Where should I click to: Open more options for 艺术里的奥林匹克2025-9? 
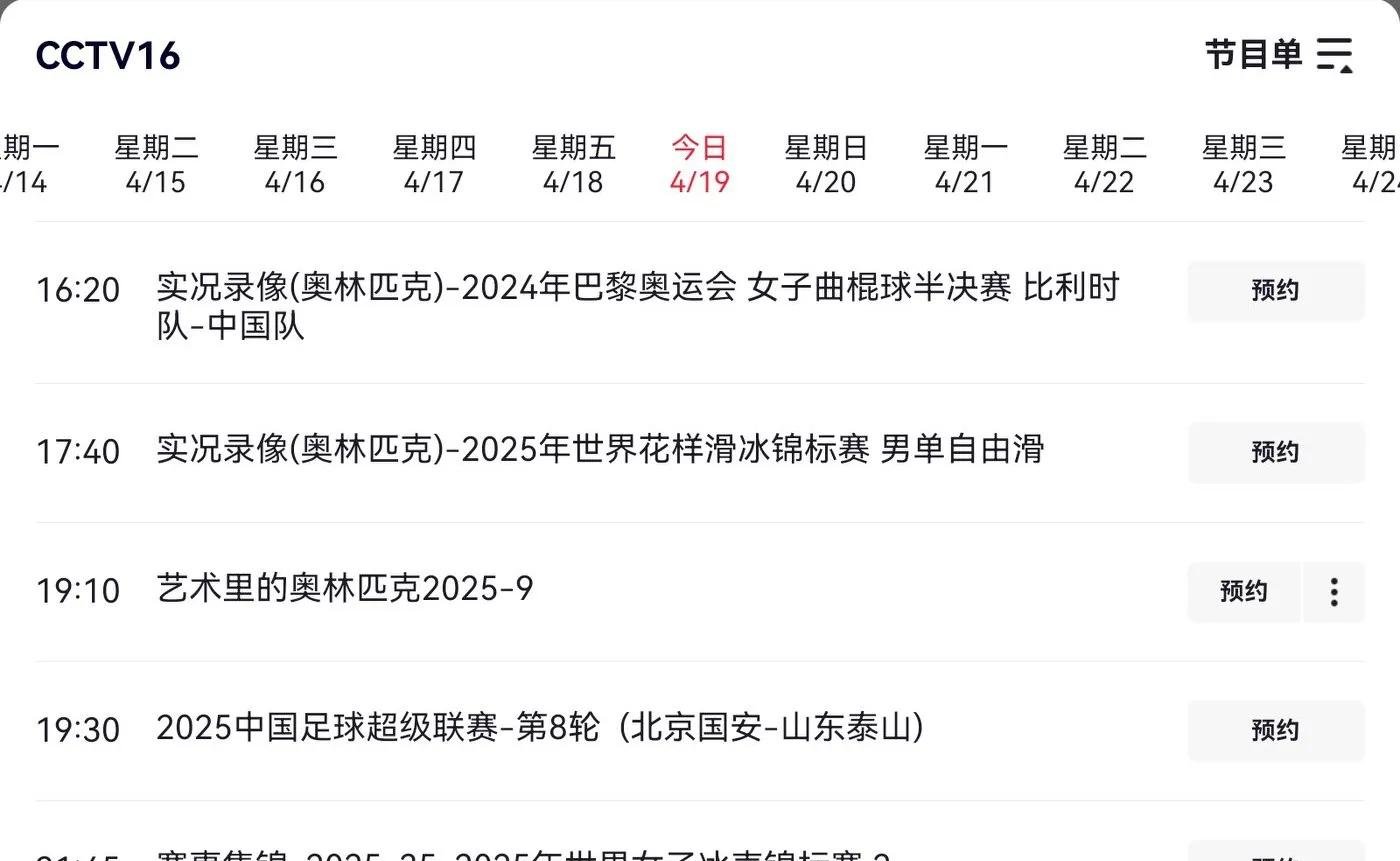tap(1334, 592)
